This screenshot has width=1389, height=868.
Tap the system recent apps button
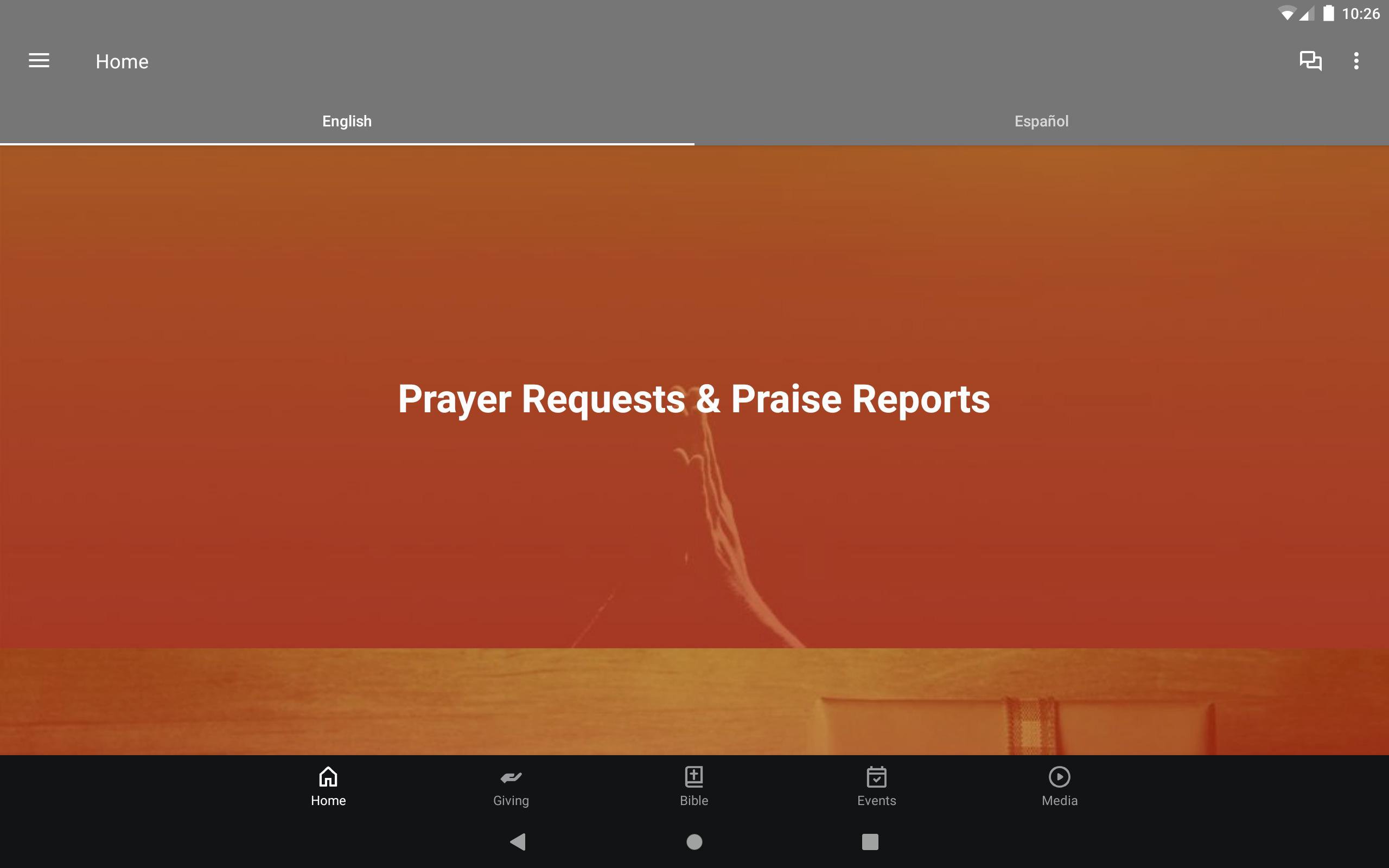[x=870, y=841]
